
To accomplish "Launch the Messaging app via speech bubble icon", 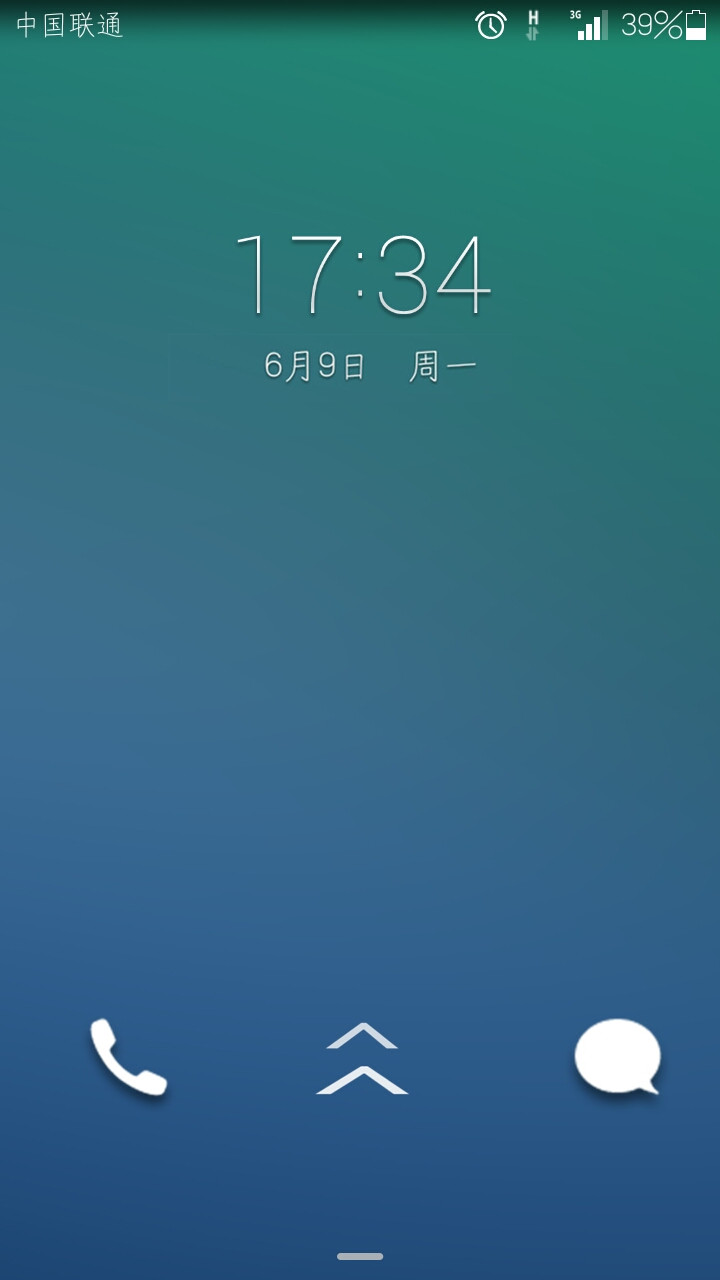I will pyautogui.click(x=617, y=1057).
